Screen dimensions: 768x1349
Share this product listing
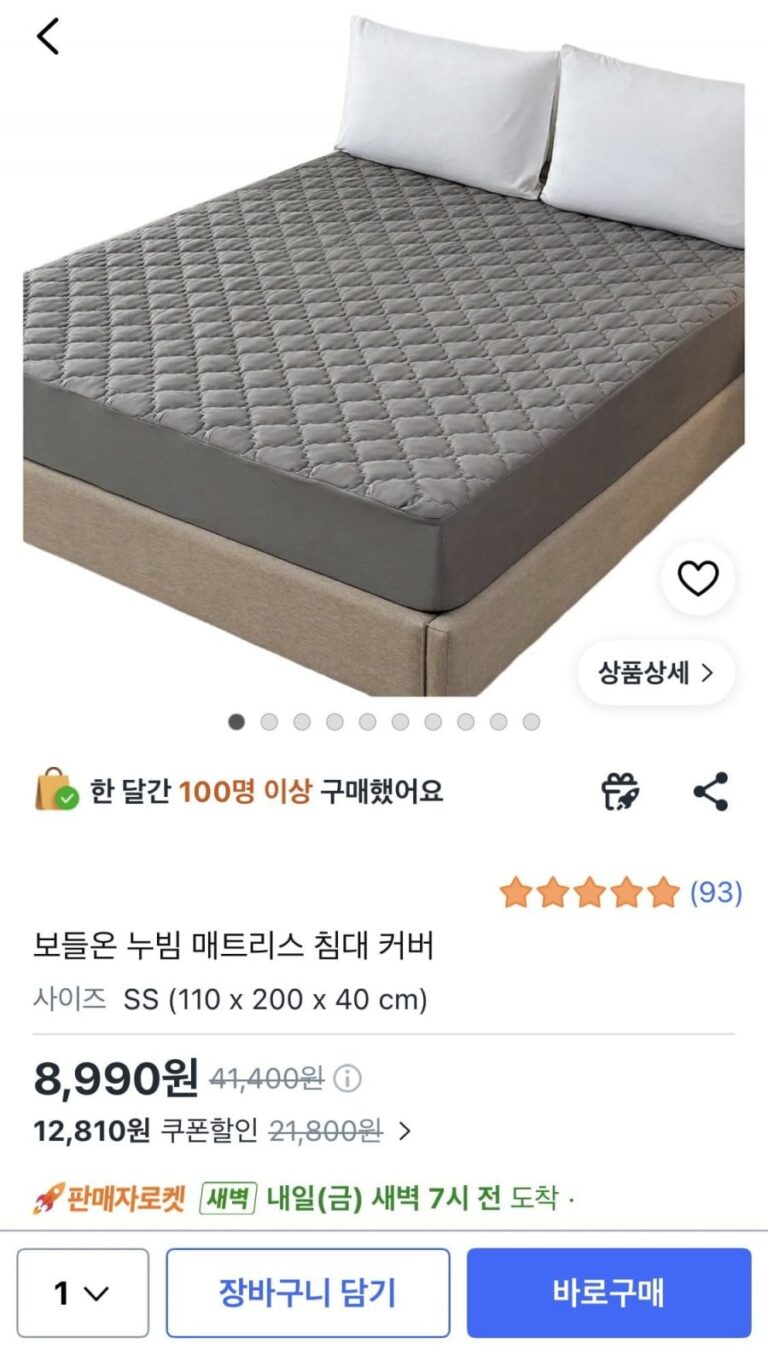pyautogui.click(x=711, y=791)
